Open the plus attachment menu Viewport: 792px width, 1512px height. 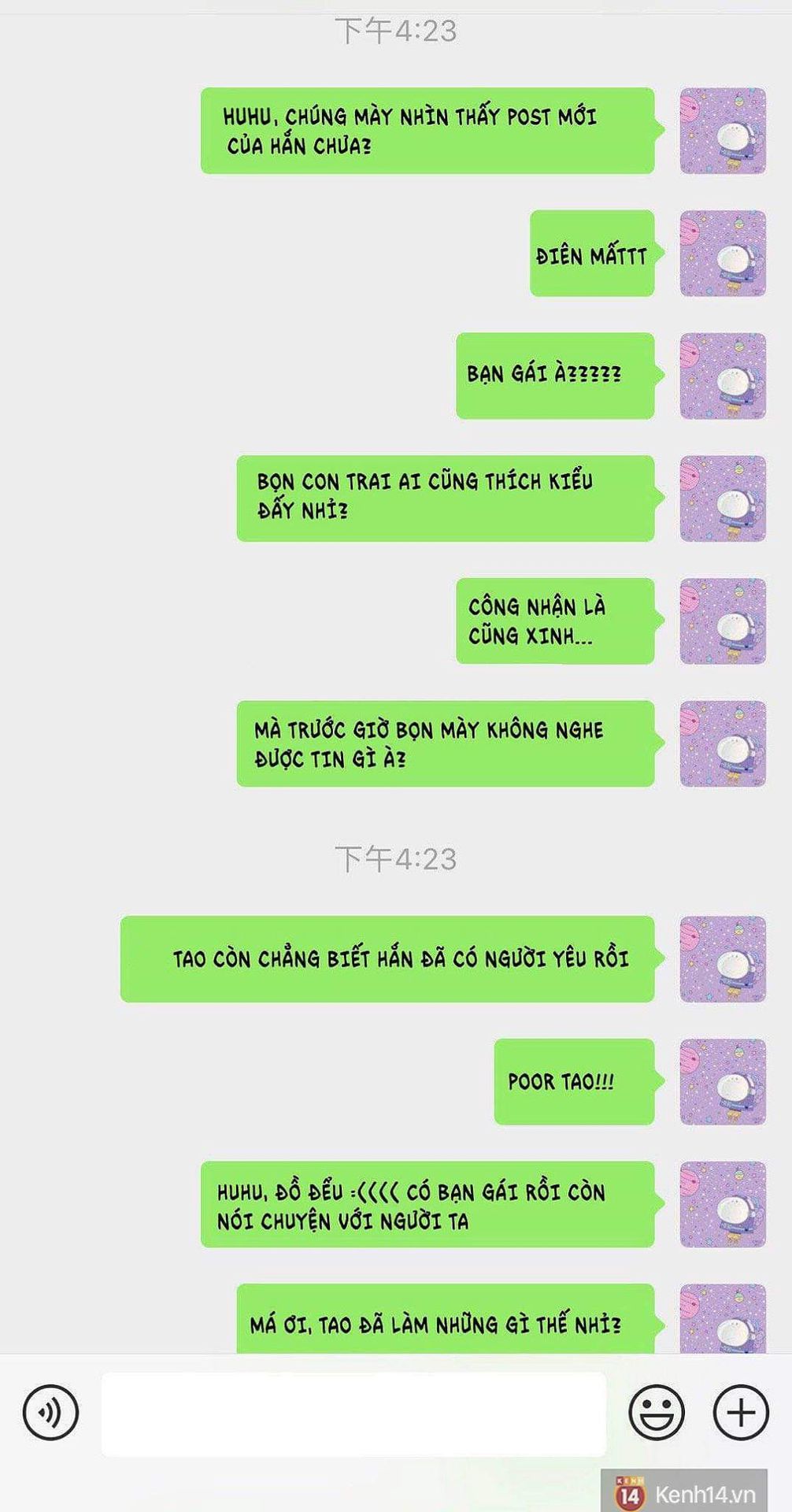coord(741,1412)
